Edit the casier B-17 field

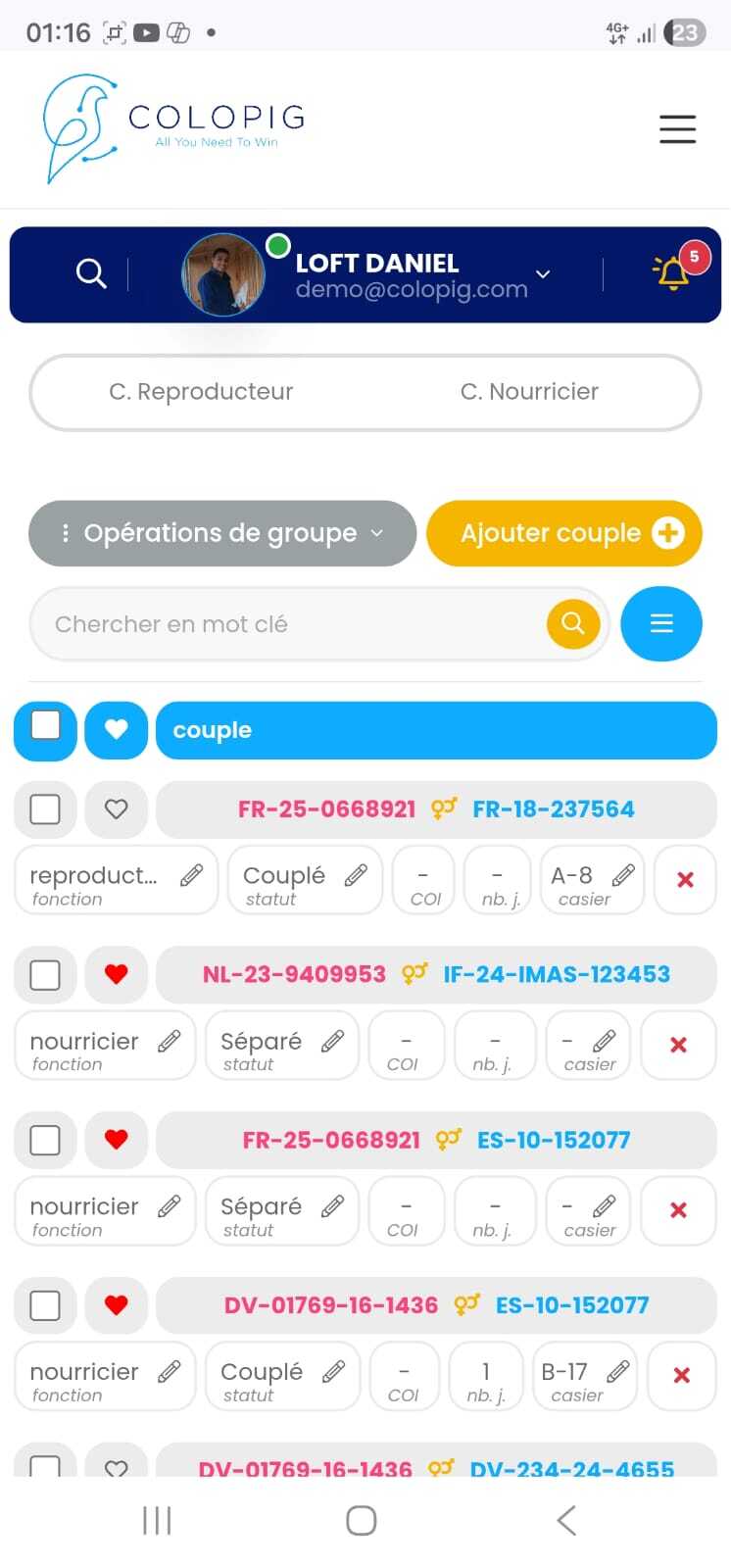point(618,1372)
